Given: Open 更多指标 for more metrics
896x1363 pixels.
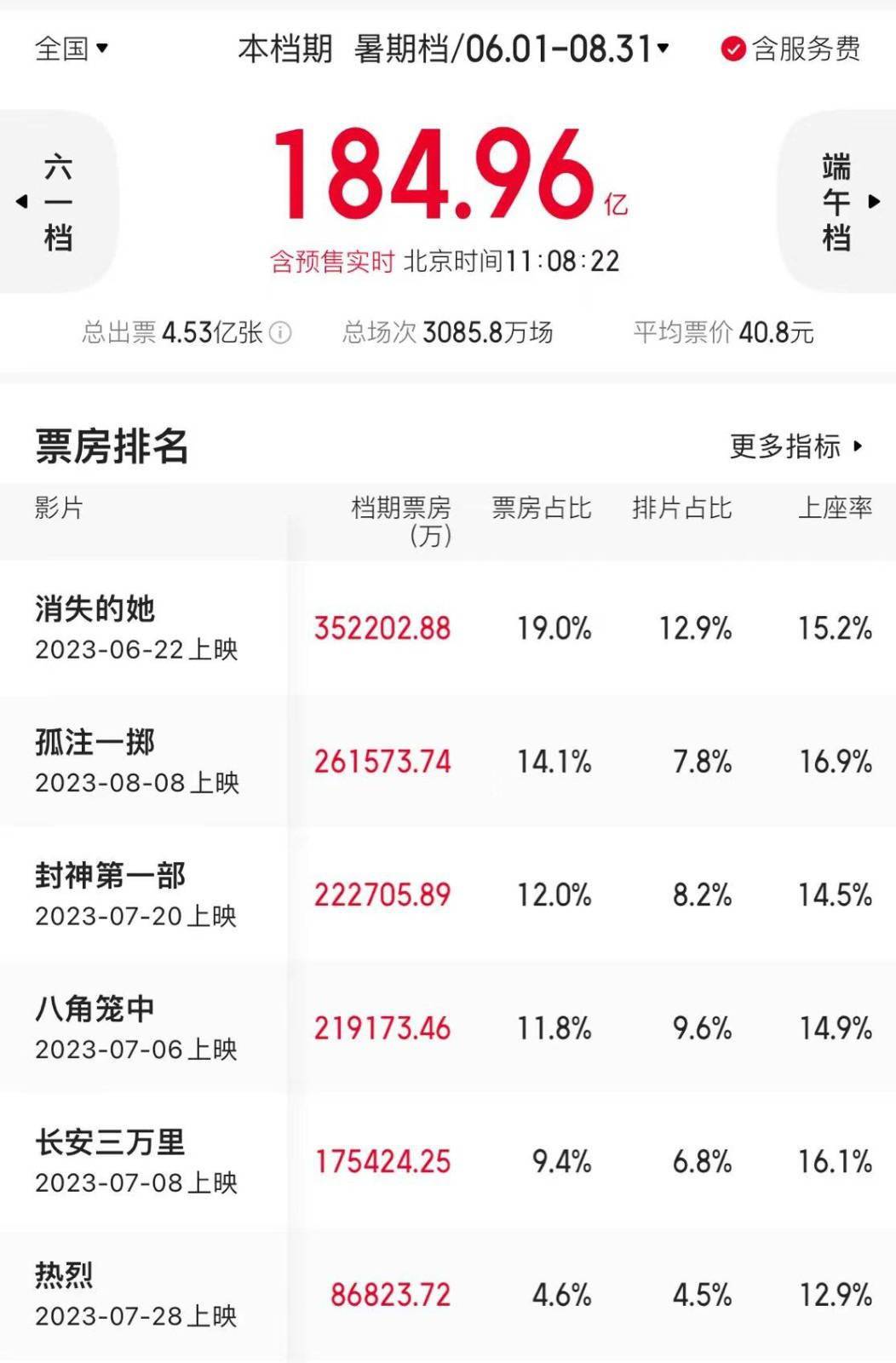Looking at the screenshot, I should (x=795, y=446).
